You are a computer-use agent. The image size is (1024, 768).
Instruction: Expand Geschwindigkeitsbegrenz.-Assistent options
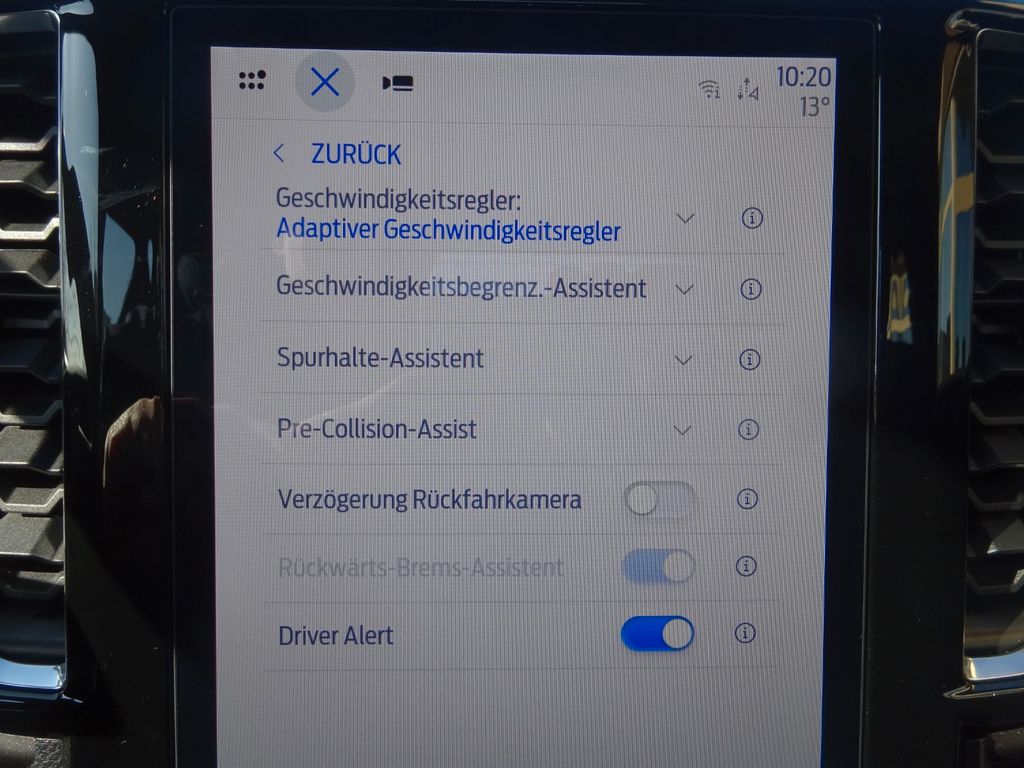(685, 289)
